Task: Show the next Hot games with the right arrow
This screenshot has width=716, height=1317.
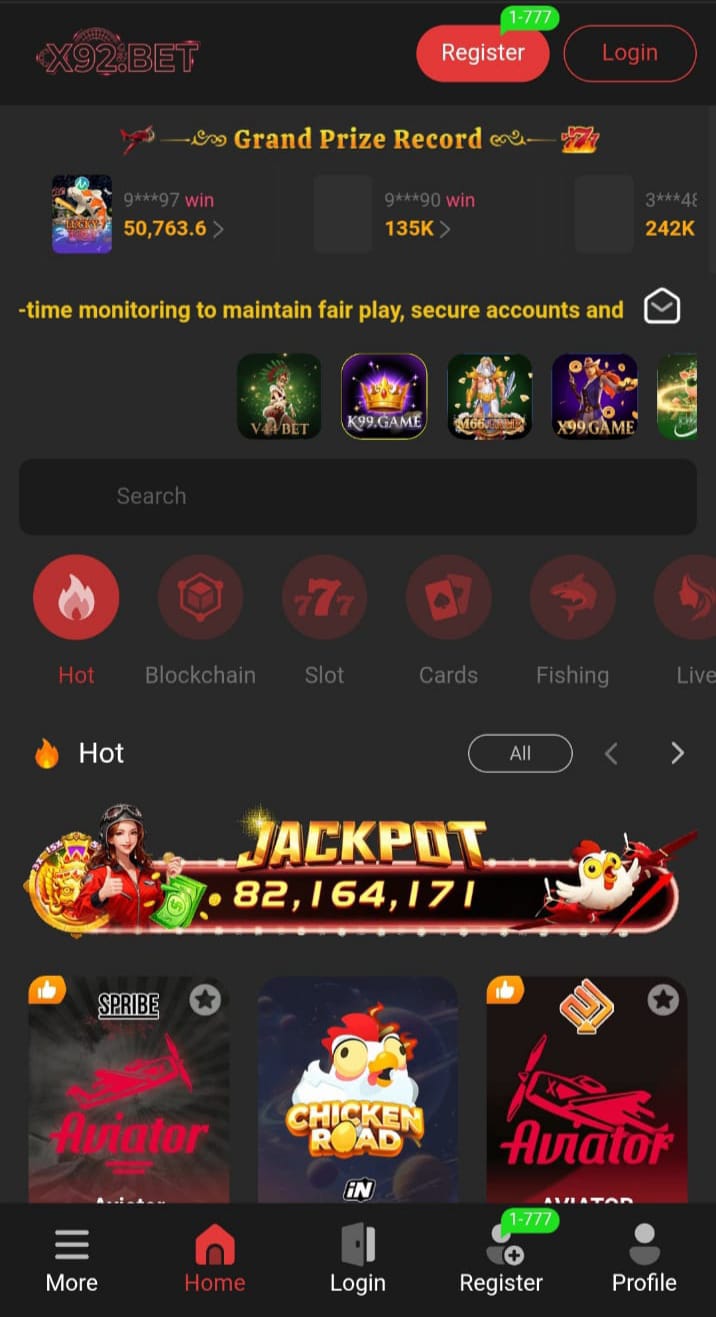Action: [x=677, y=753]
